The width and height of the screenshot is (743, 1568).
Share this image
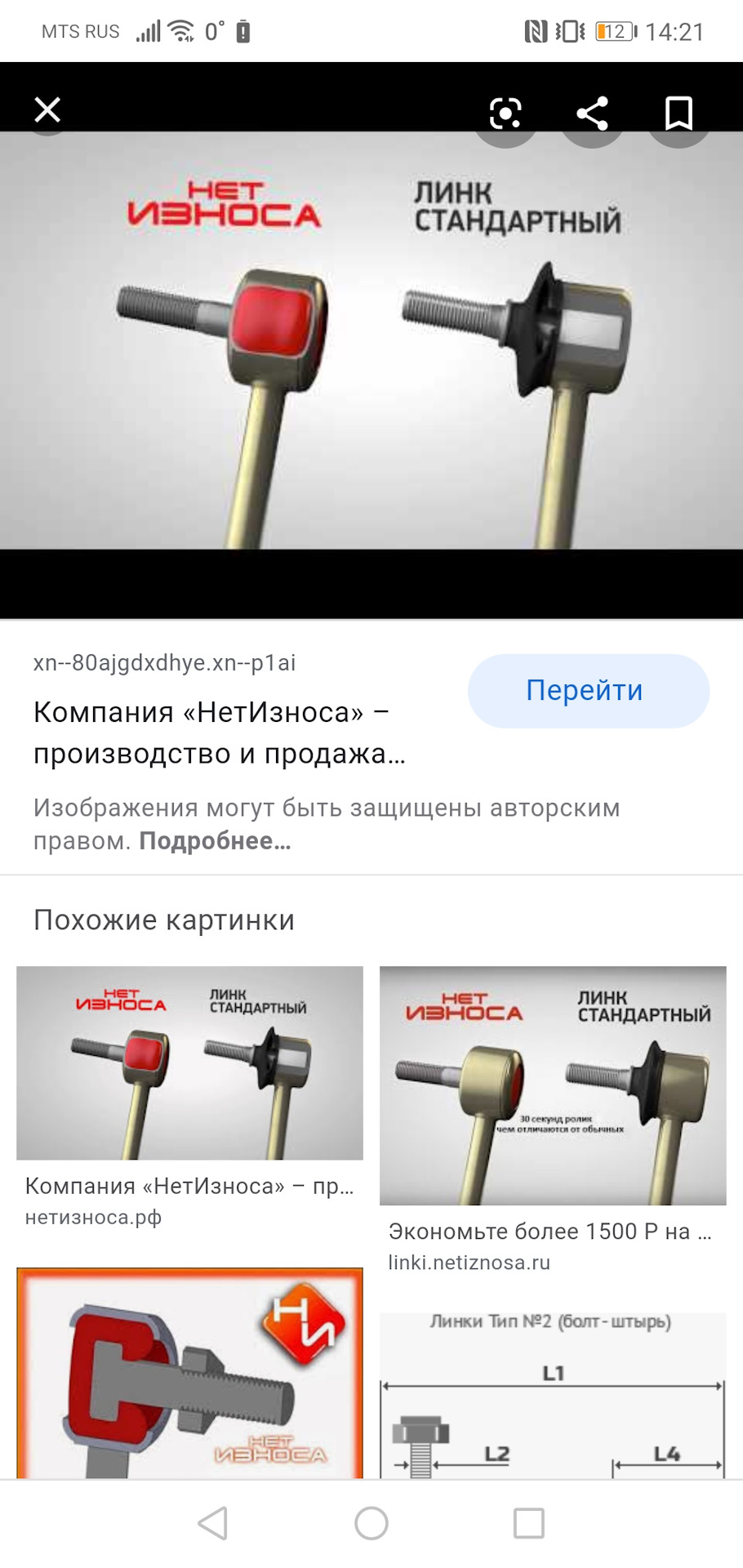coord(593,113)
